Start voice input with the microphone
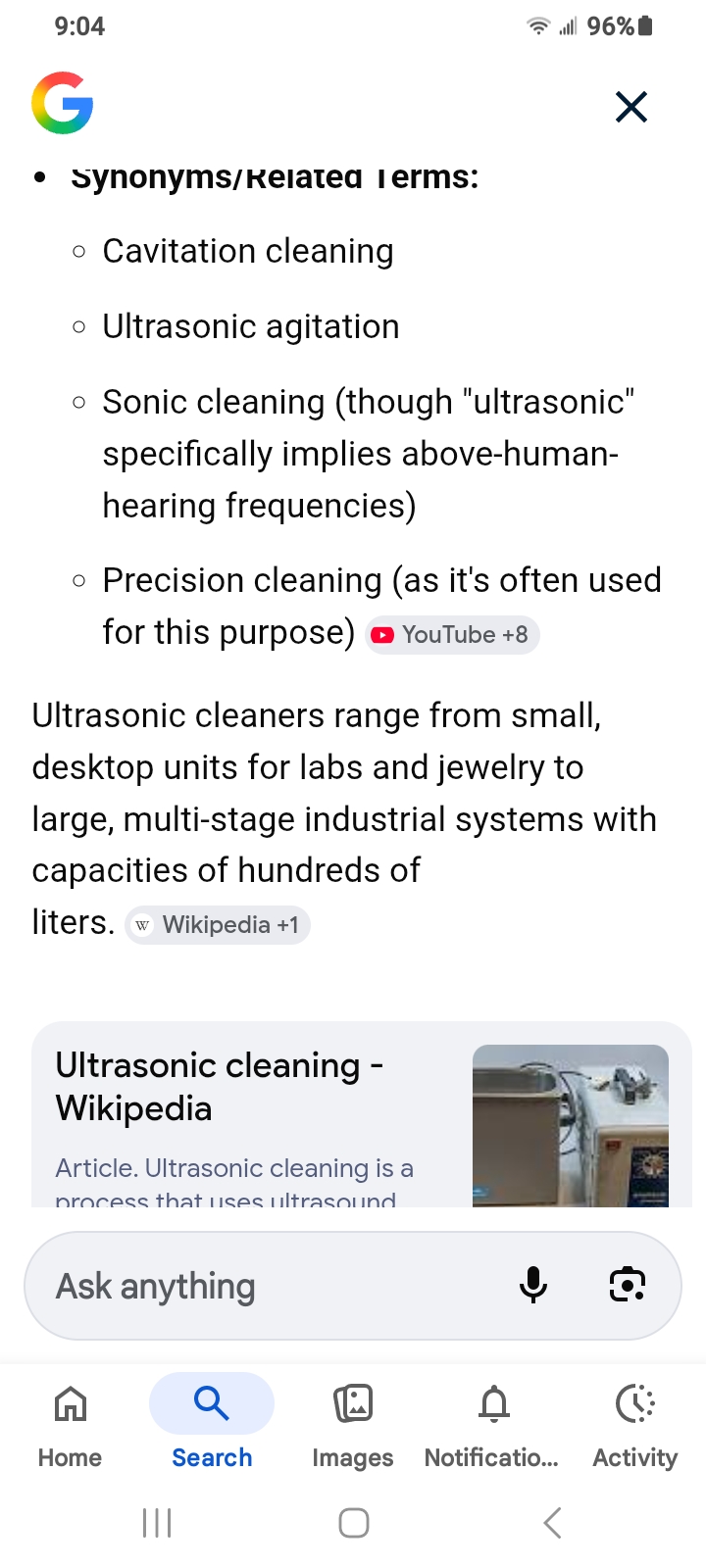 tap(533, 1285)
